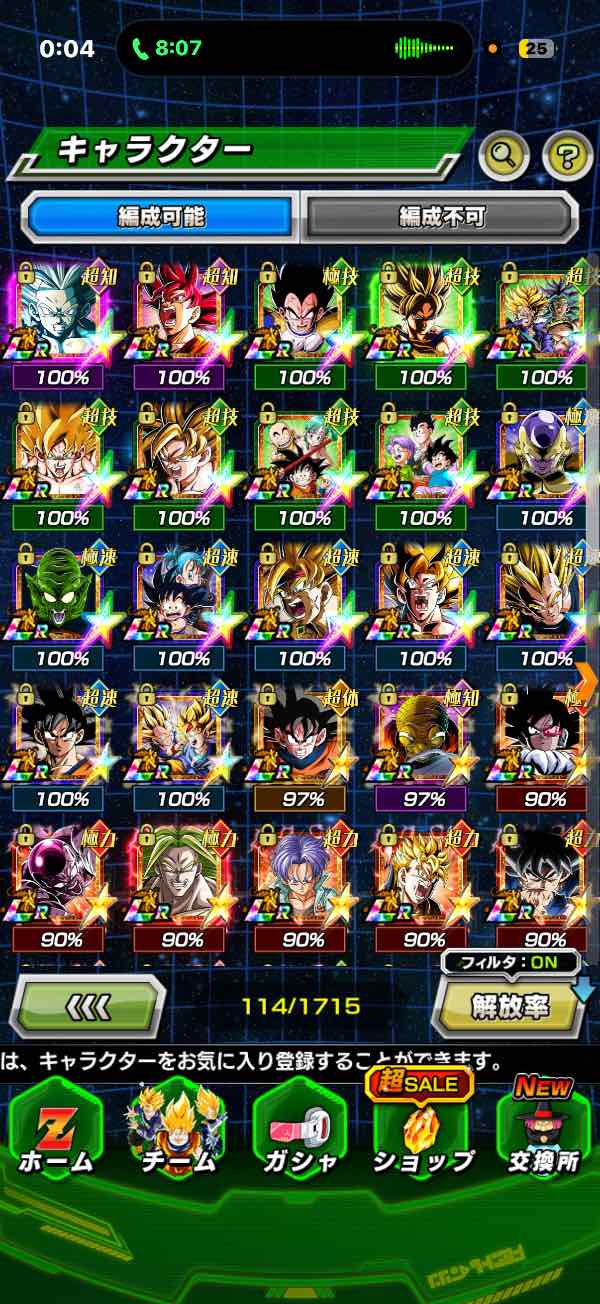Open the help question mark
Viewport: 600px width, 1304px height.
pyautogui.click(x=567, y=155)
